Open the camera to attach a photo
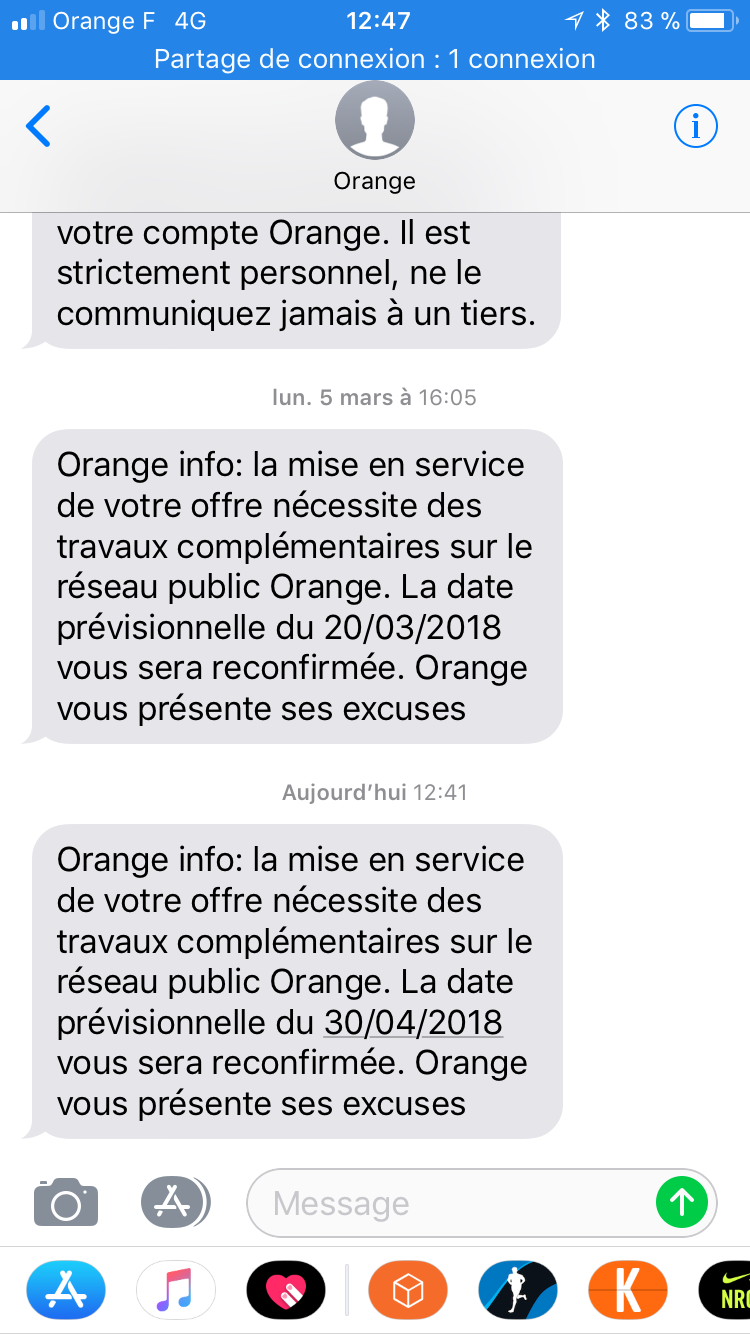The height and width of the screenshot is (1334, 750). click(x=66, y=1202)
